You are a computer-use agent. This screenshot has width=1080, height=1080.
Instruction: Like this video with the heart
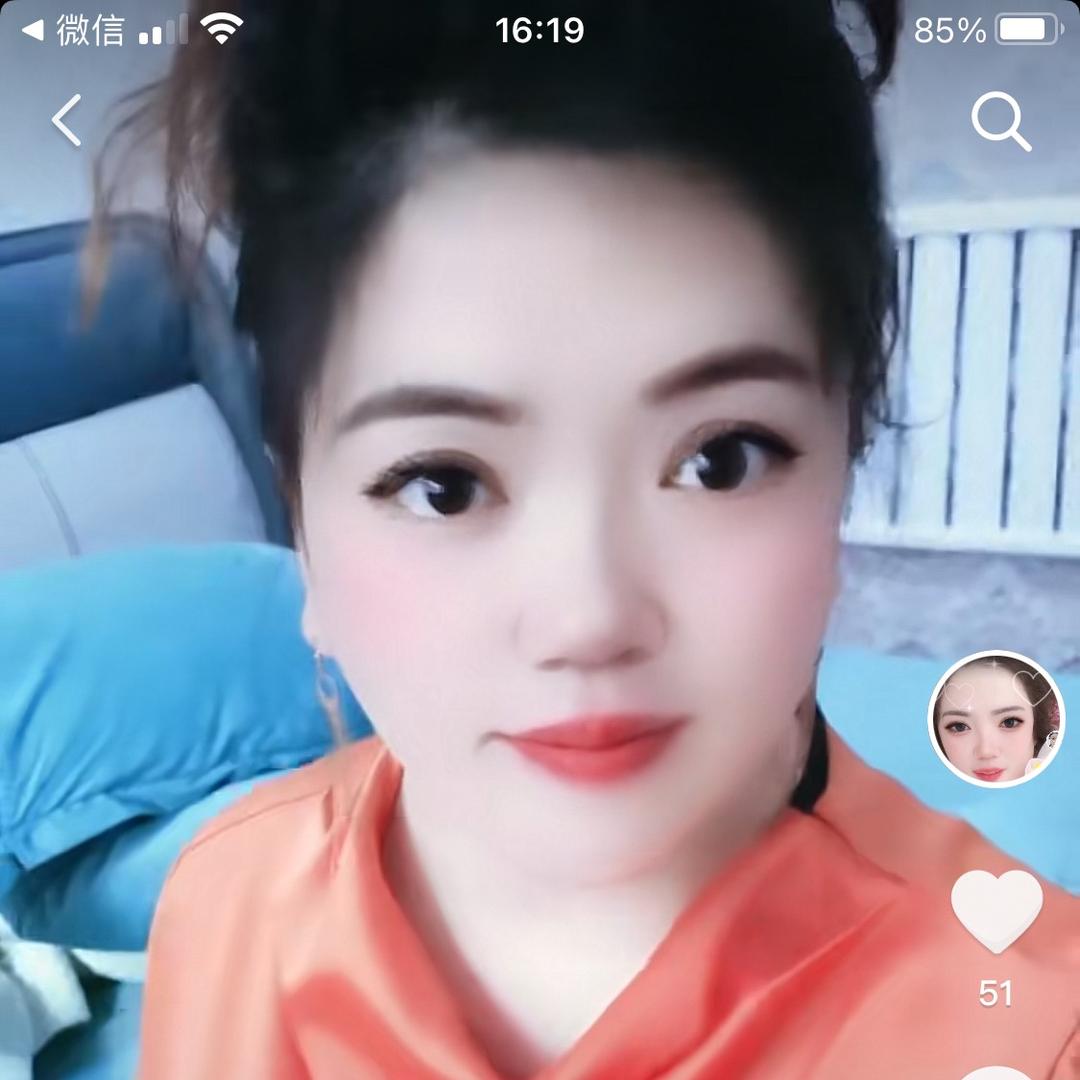(996, 910)
